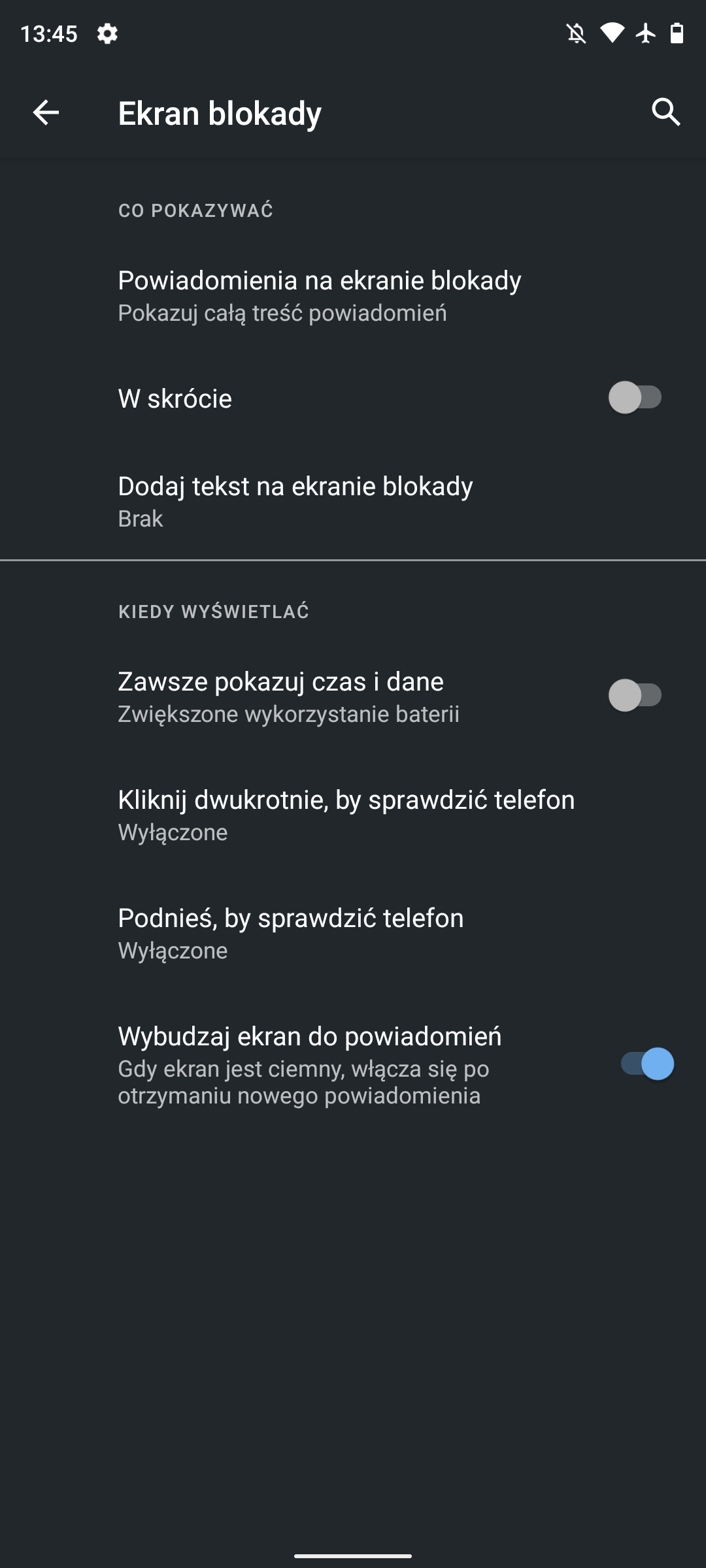Go back using the arrow icon
Image resolution: width=706 pixels, height=1568 pixels.
[x=46, y=112]
